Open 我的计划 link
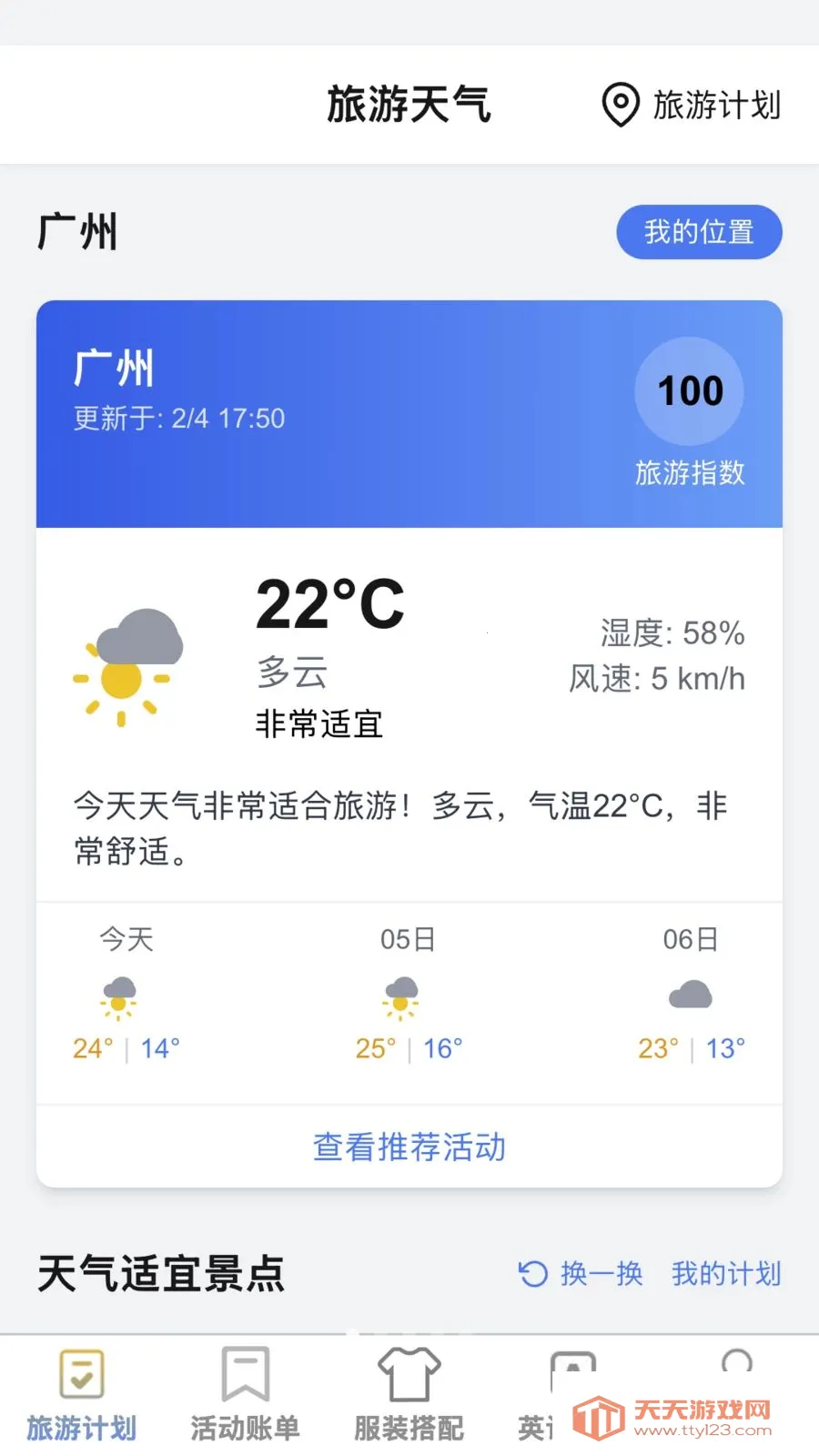Image resolution: width=819 pixels, height=1456 pixels. click(726, 1273)
